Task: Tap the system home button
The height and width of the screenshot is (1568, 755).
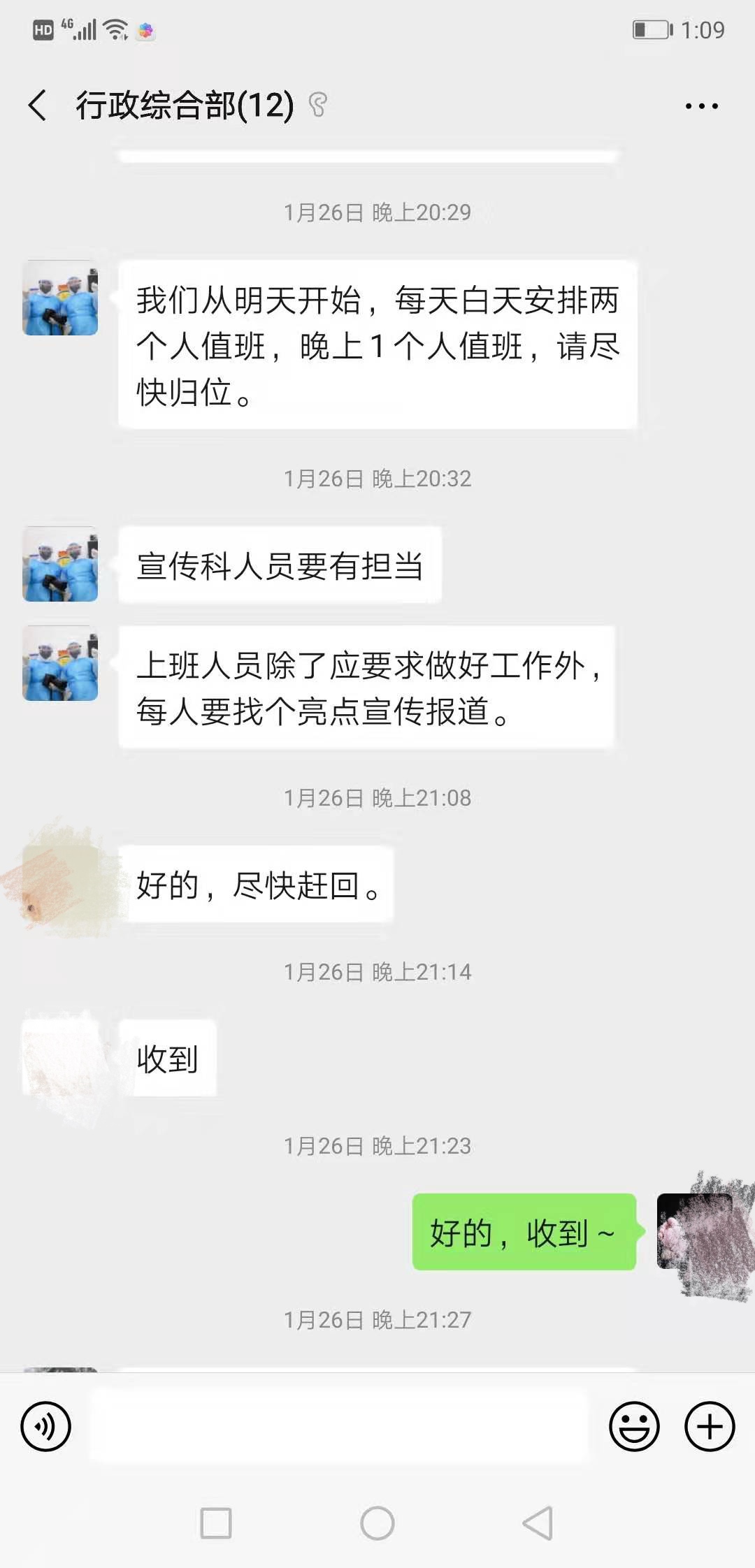Action: point(377,1523)
